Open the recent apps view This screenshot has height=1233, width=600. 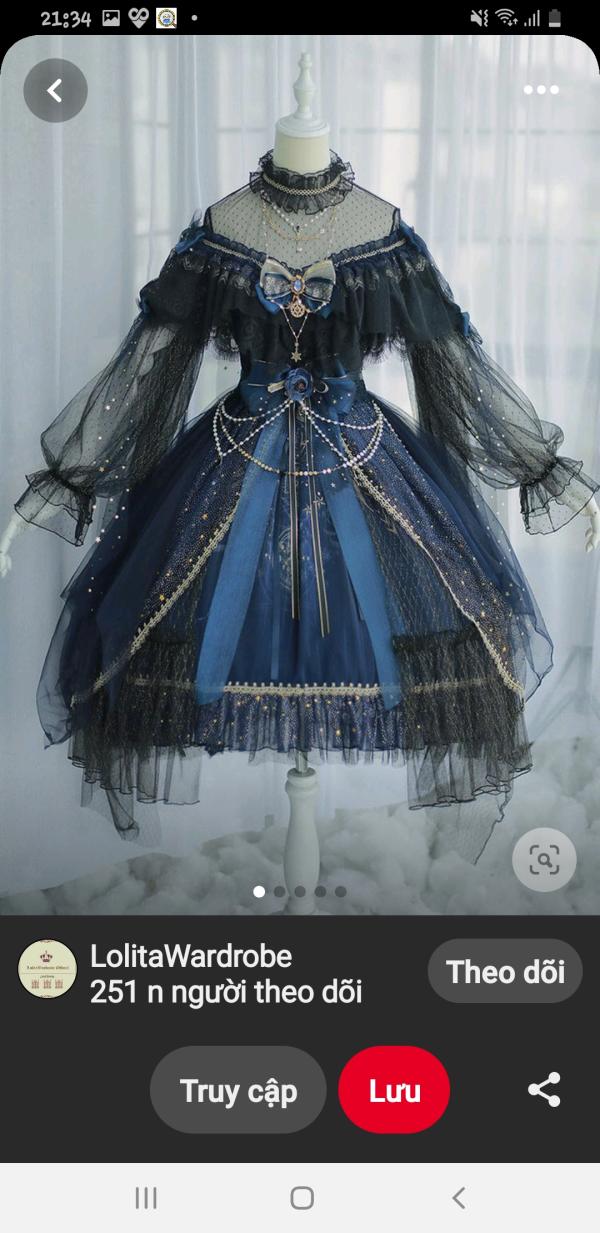[146, 1198]
